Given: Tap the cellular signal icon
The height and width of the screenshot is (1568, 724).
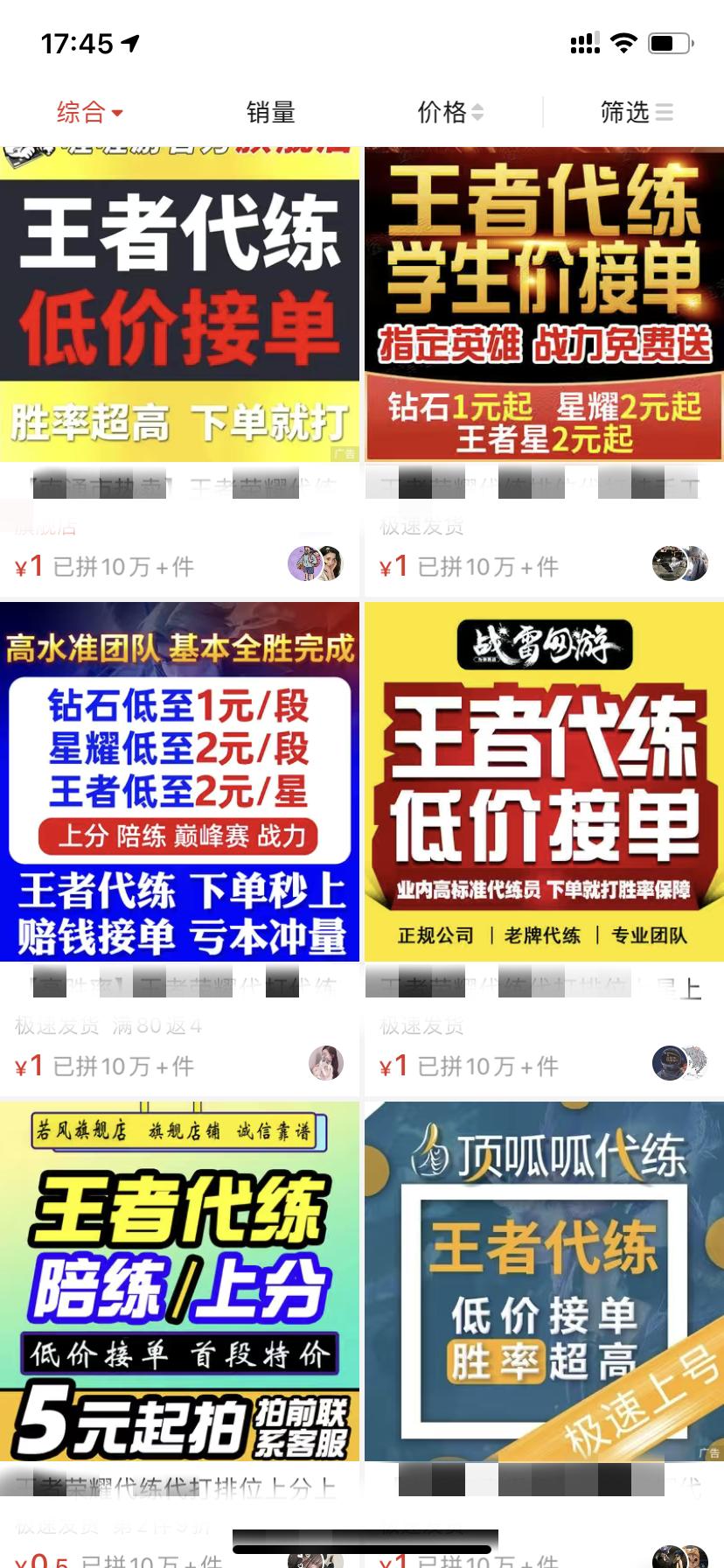Looking at the screenshot, I should 584,42.
